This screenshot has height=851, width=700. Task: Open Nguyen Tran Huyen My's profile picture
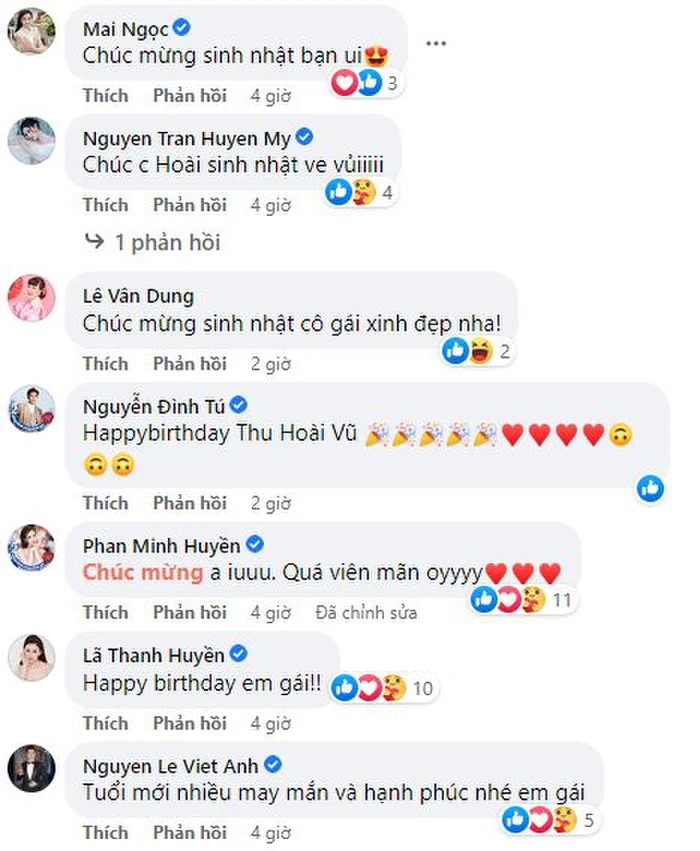pos(31,140)
